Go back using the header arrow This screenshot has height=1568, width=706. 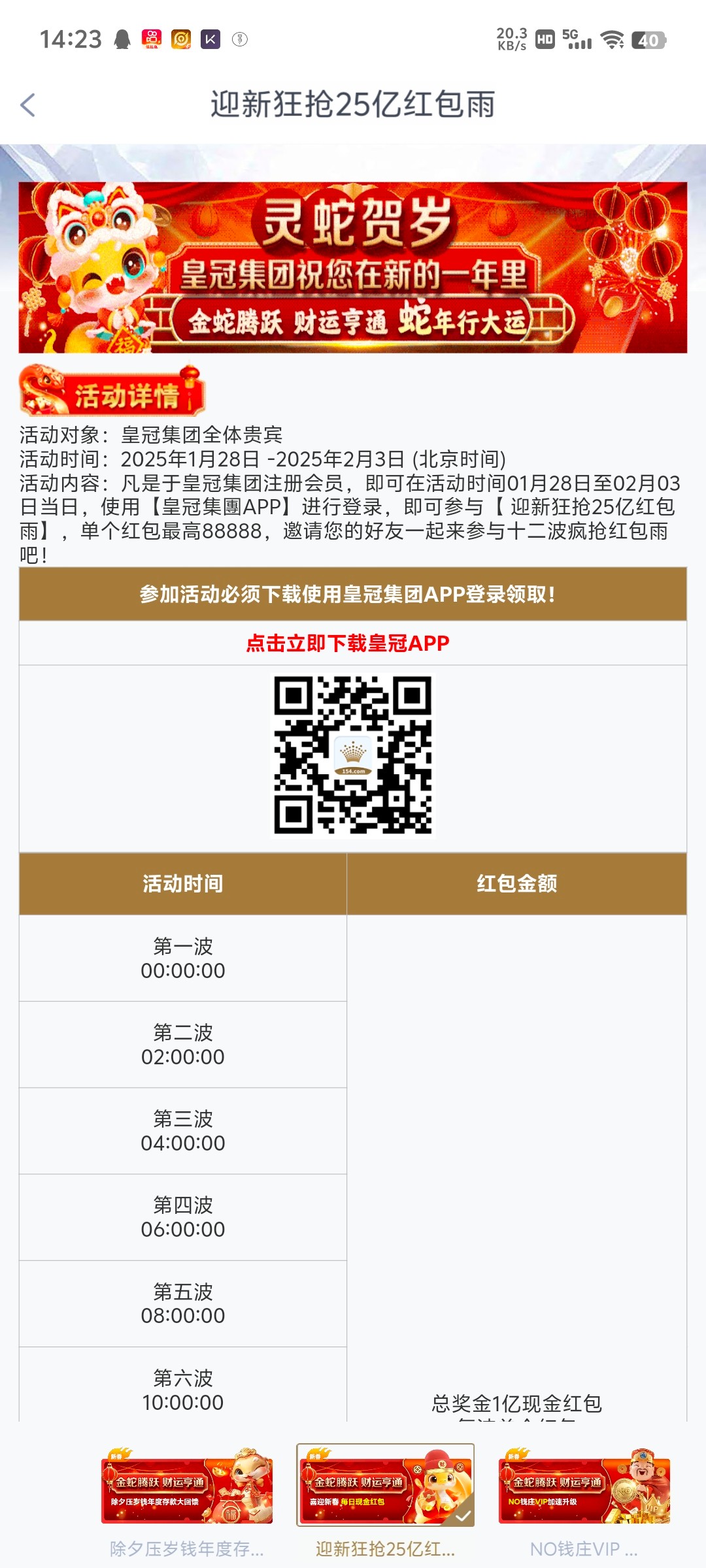point(27,105)
